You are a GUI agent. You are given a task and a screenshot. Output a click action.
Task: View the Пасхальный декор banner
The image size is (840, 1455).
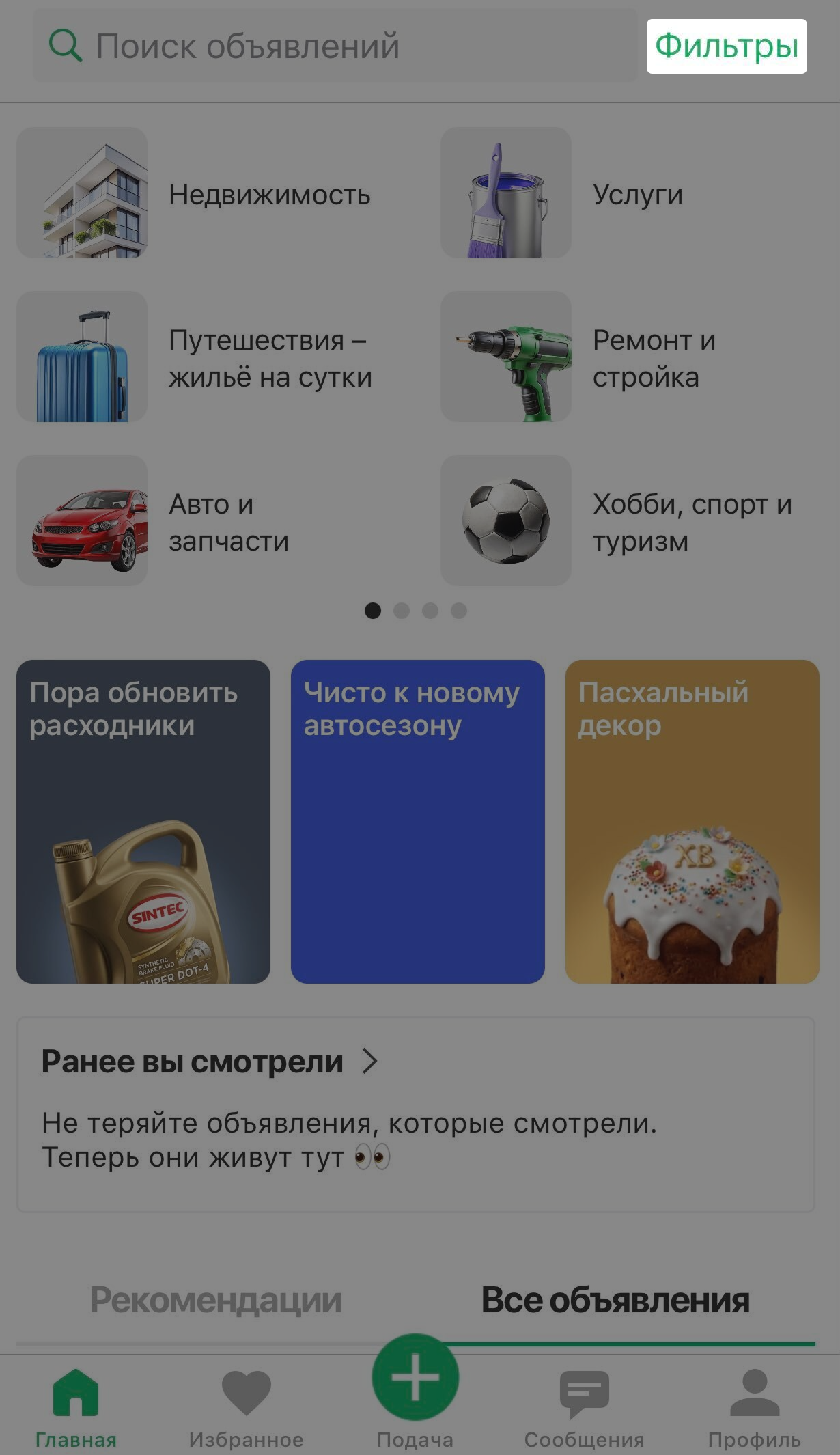pos(692,821)
